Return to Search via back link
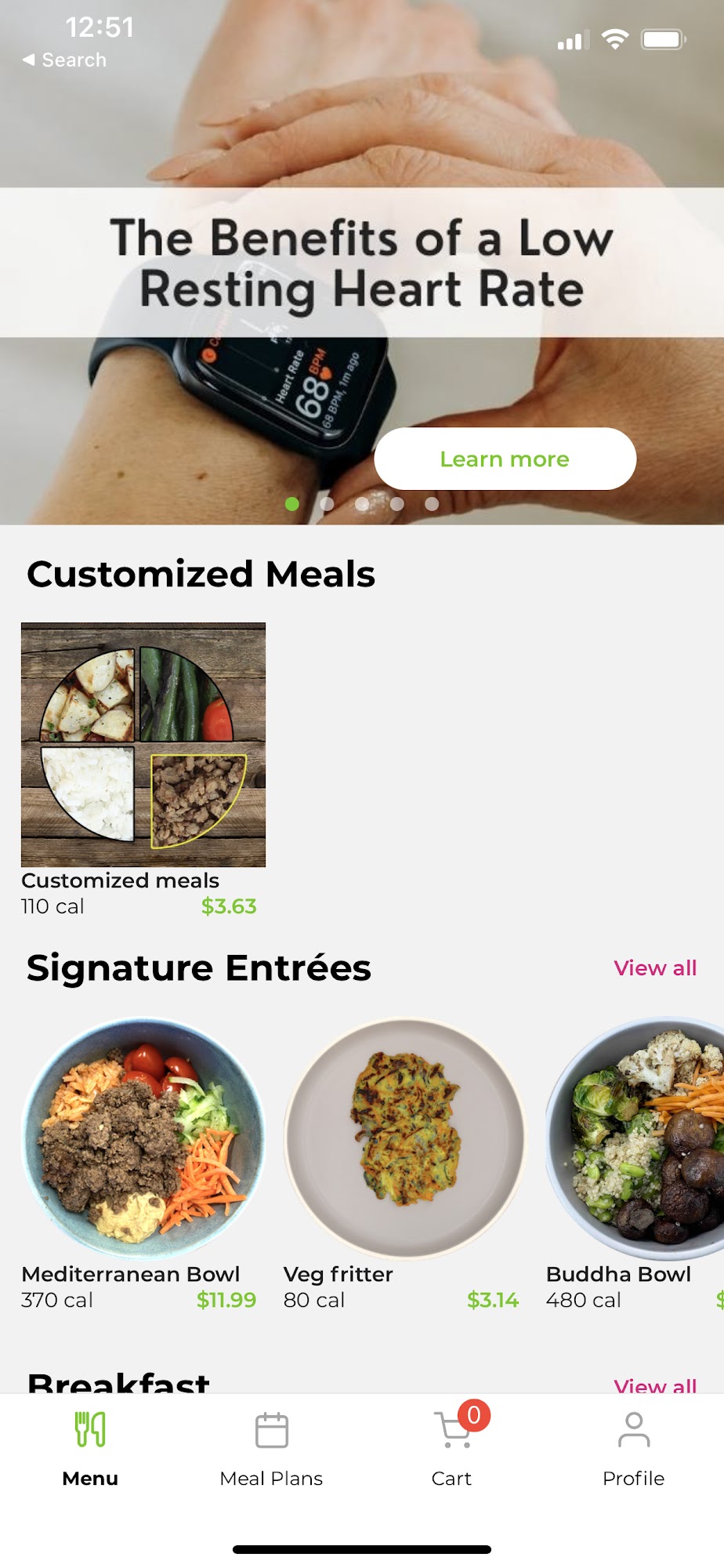This screenshot has width=724, height=1568. pos(64,60)
